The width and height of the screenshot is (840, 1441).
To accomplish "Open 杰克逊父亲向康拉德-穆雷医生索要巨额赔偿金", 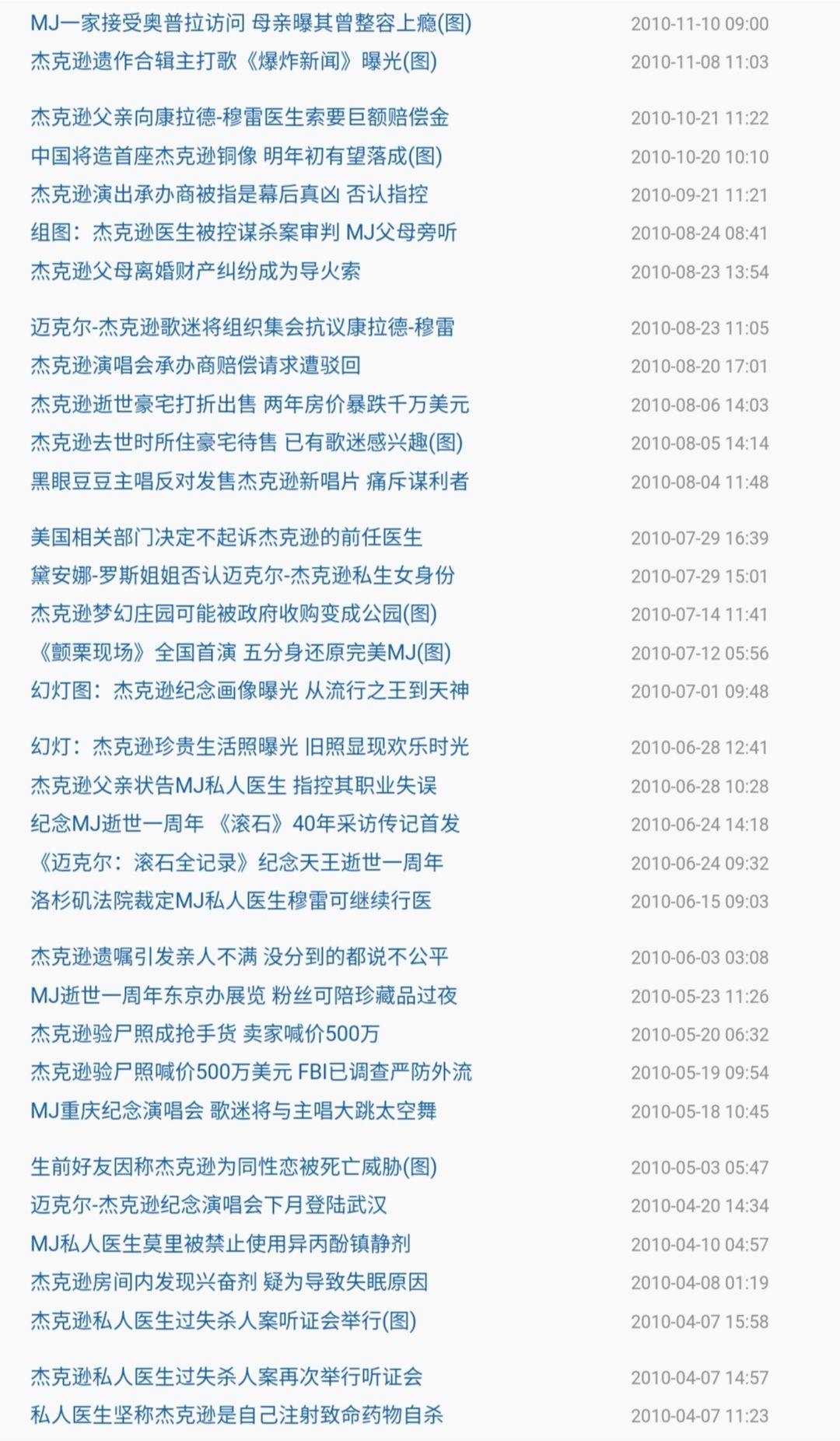I will coord(240,117).
